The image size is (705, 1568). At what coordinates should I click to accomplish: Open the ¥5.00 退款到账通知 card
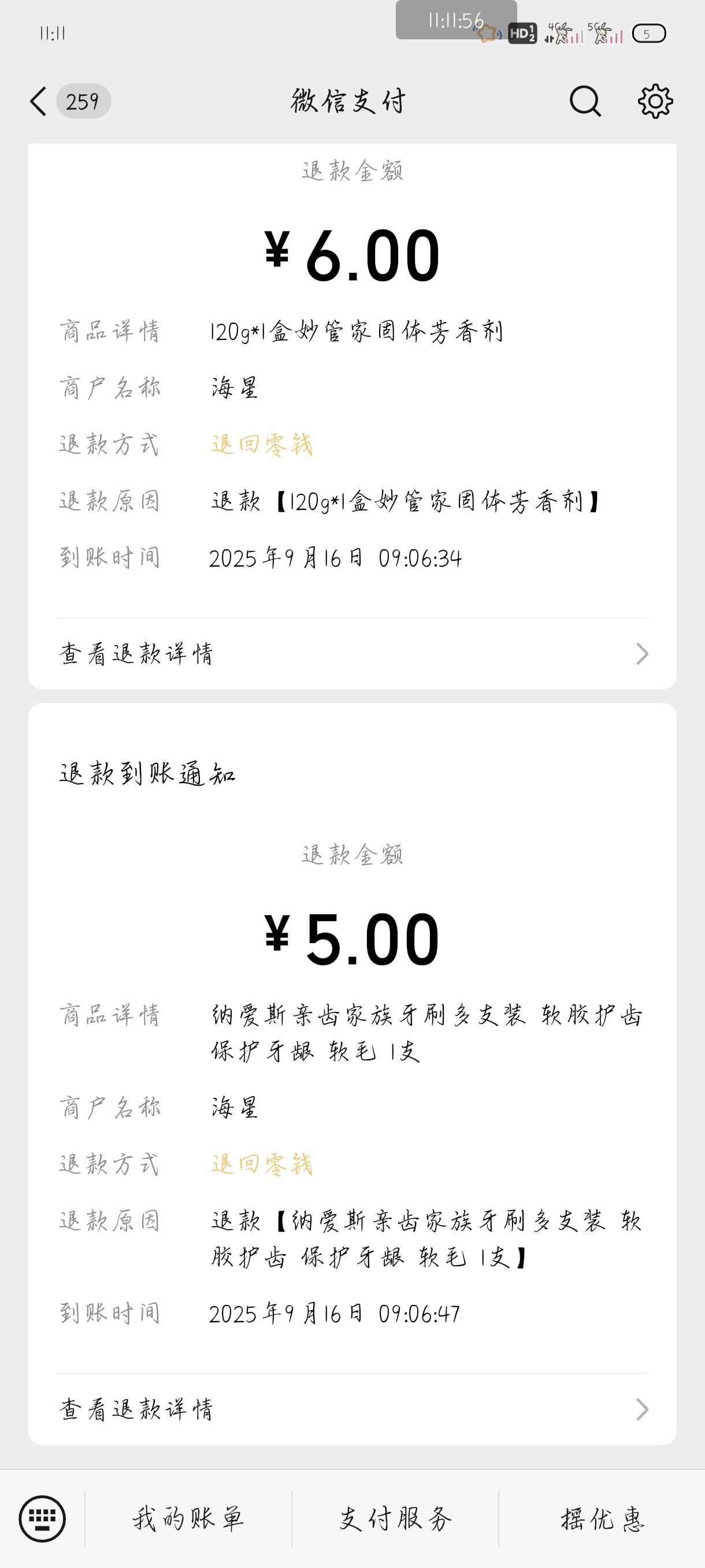coord(352,1074)
